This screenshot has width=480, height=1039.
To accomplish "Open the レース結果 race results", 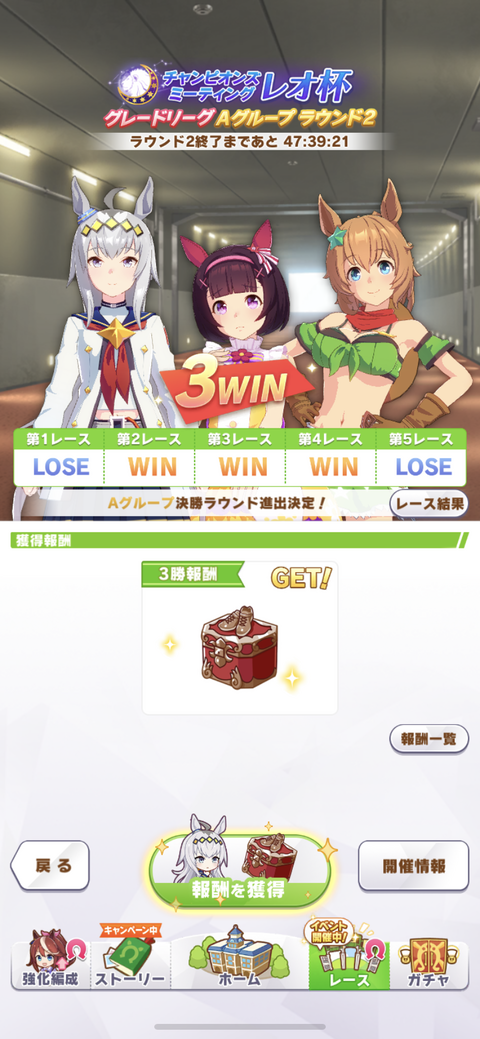I will (428, 504).
